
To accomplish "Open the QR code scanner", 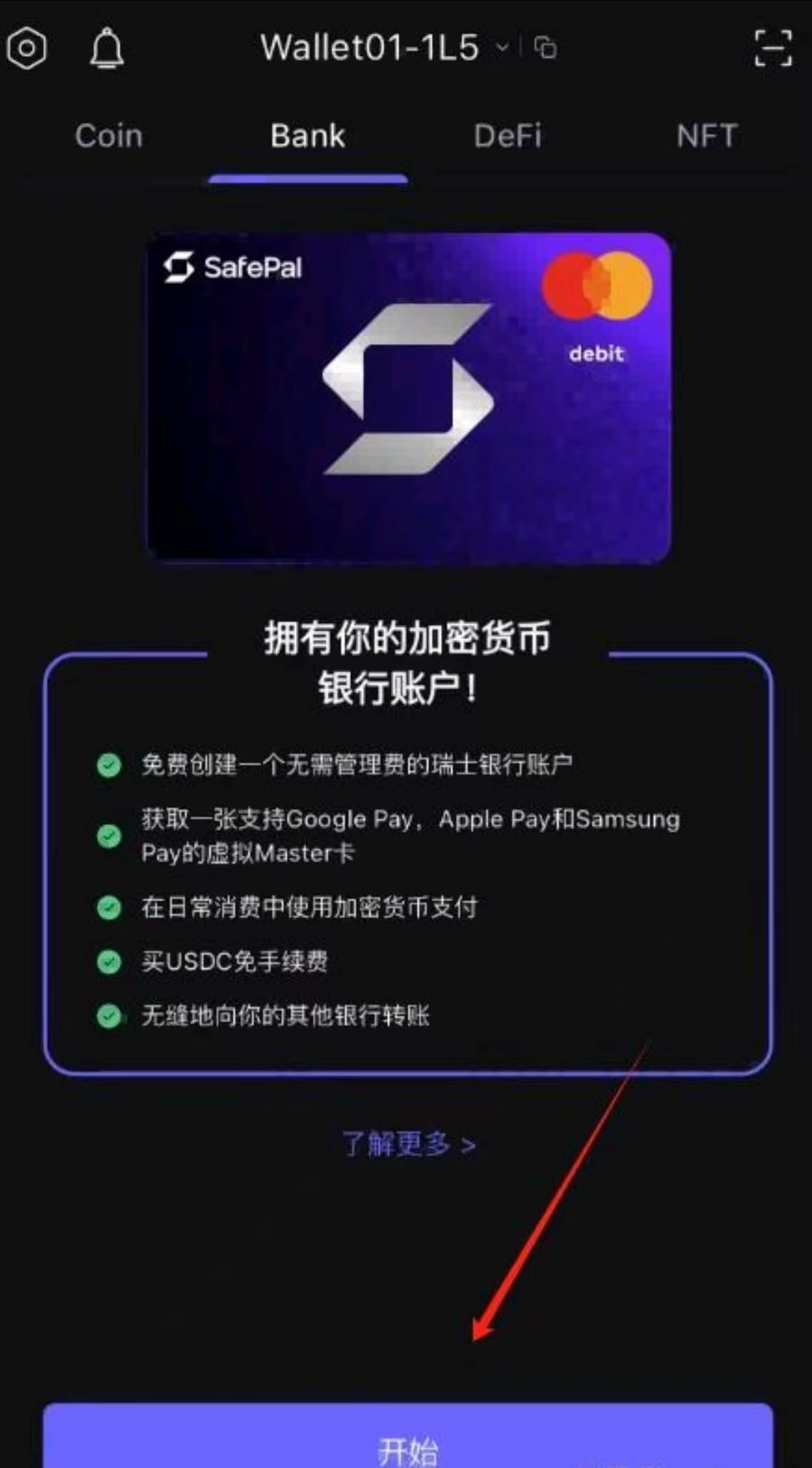I will (x=773, y=48).
